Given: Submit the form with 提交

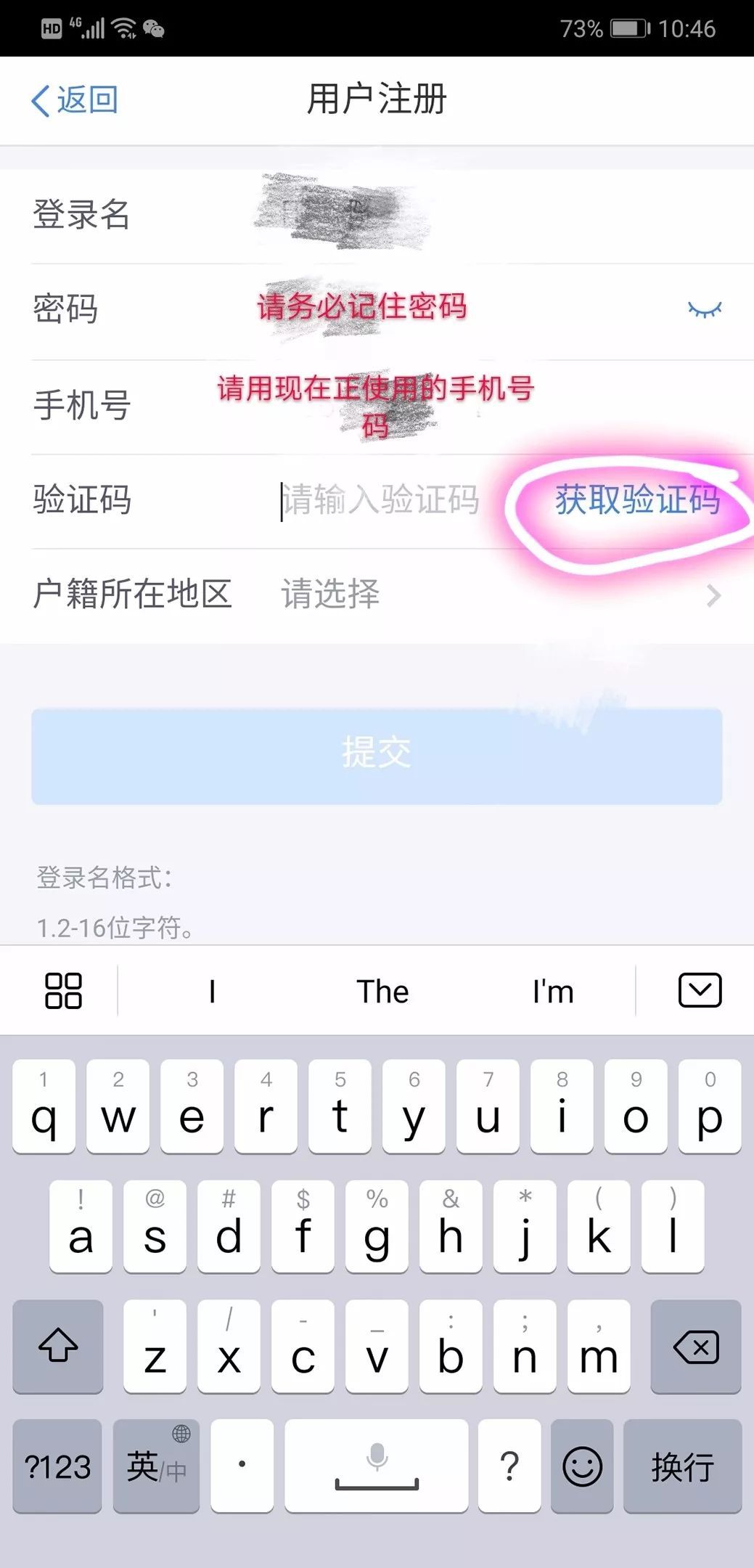Looking at the screenshot, I should pyautogui.click(x=377, y=755).
